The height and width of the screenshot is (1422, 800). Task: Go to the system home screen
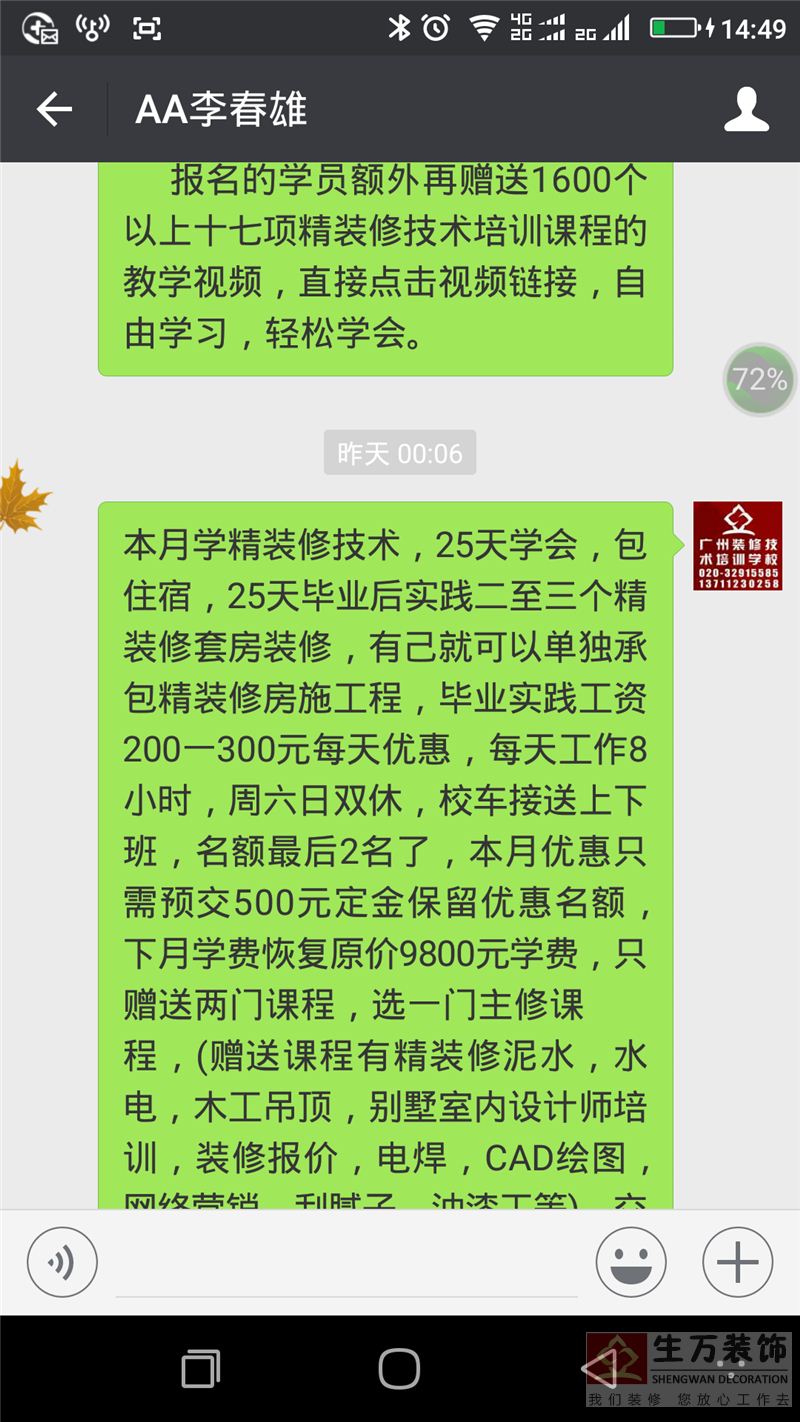click(x=399, y=1368)
